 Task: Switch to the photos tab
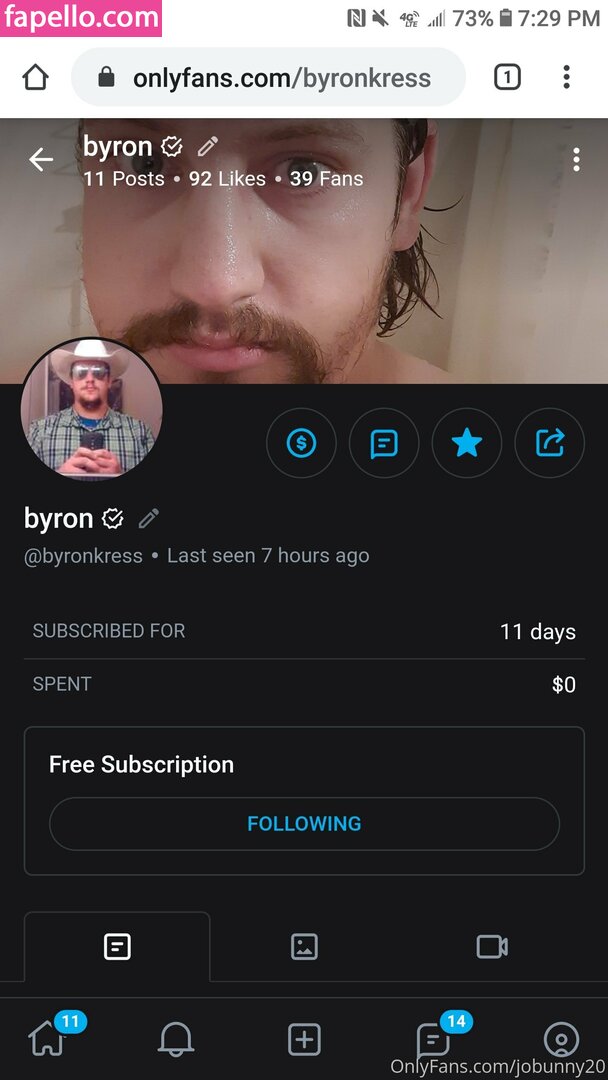pyautogui.click(x=304, y=946)
